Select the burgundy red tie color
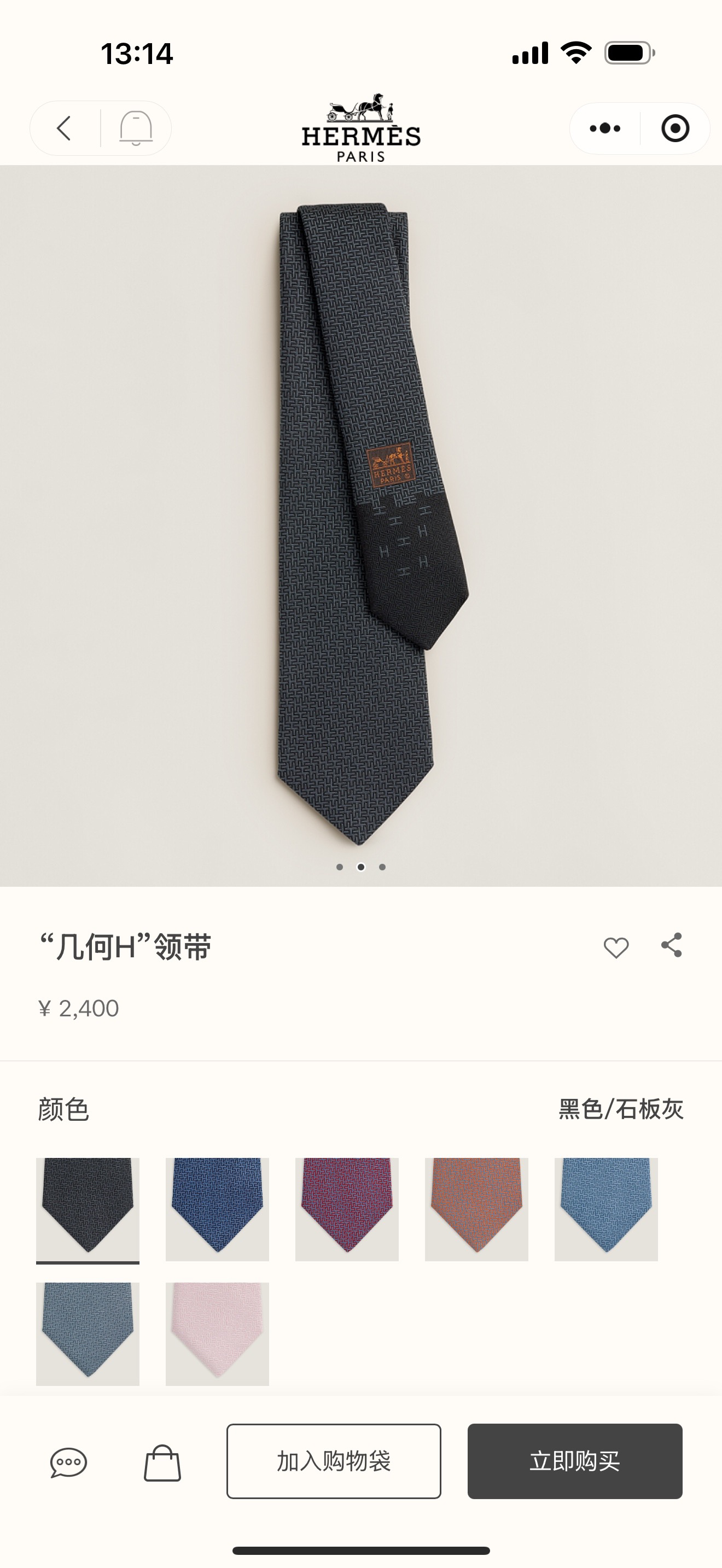722x1568 pixels. tap(347, 1209)
